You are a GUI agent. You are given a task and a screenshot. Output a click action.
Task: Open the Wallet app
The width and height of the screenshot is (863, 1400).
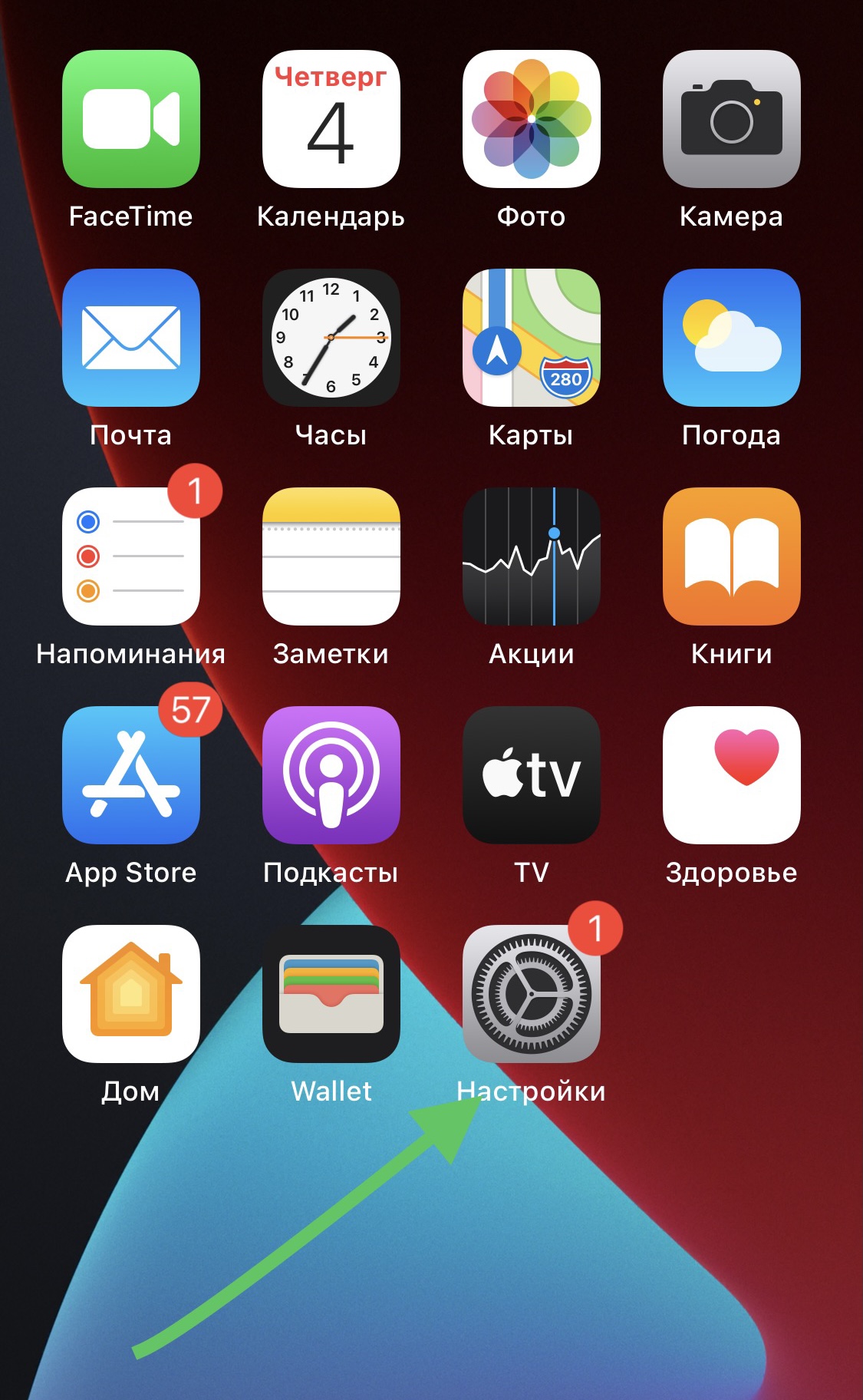coord(331,994)
